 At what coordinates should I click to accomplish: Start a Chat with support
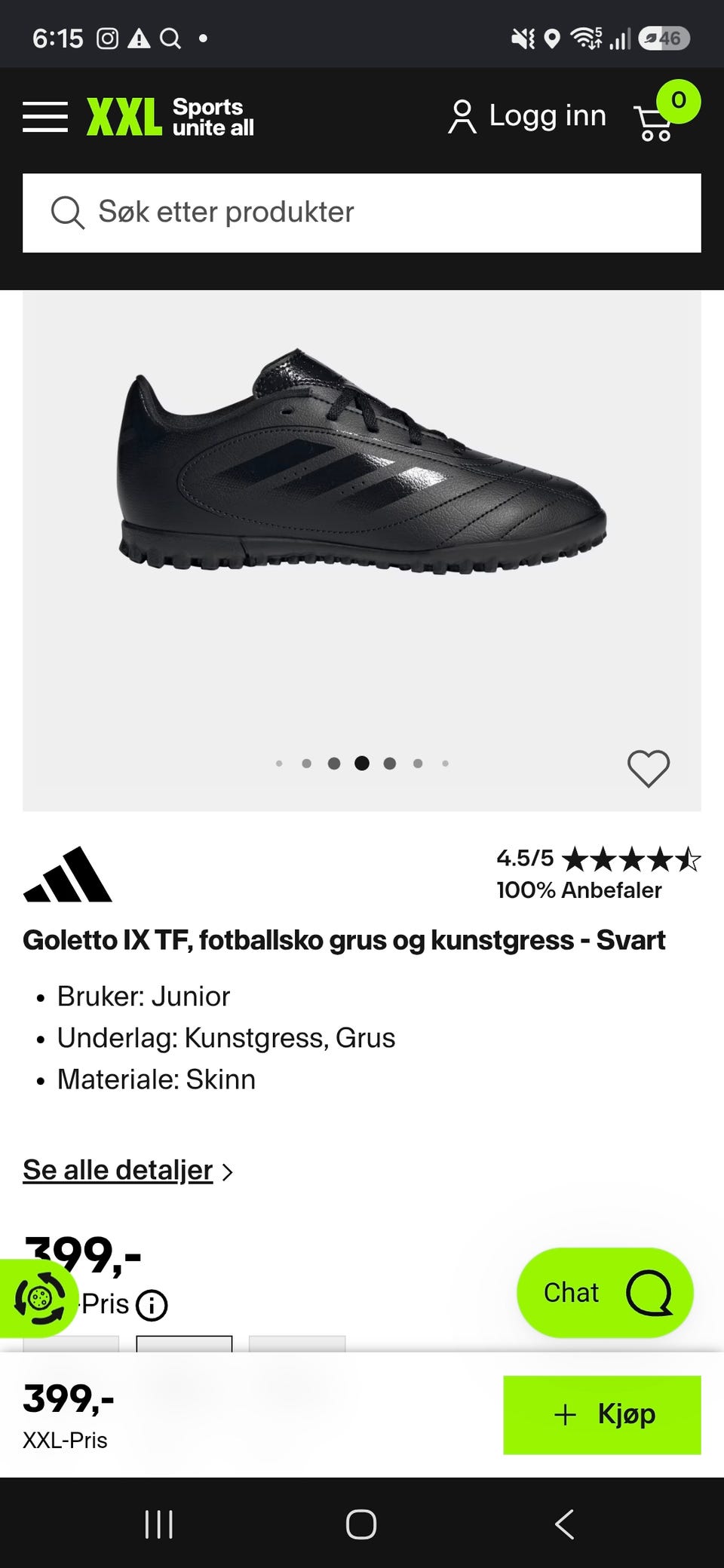pos(605,1293)
